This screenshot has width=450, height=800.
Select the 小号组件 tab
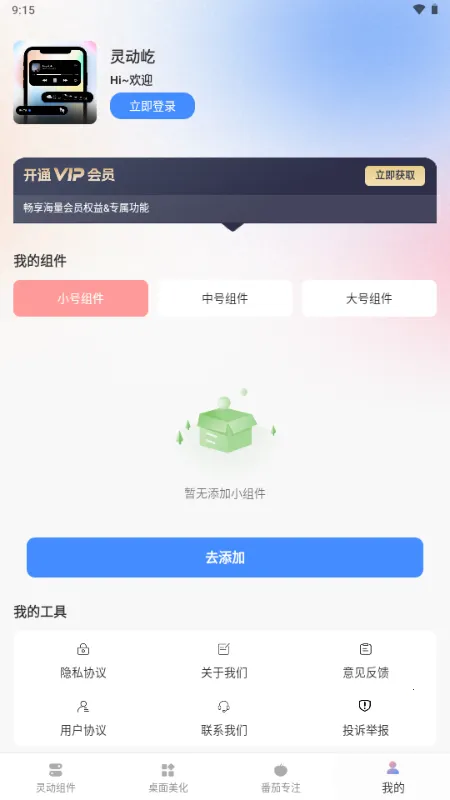point(81,298)
